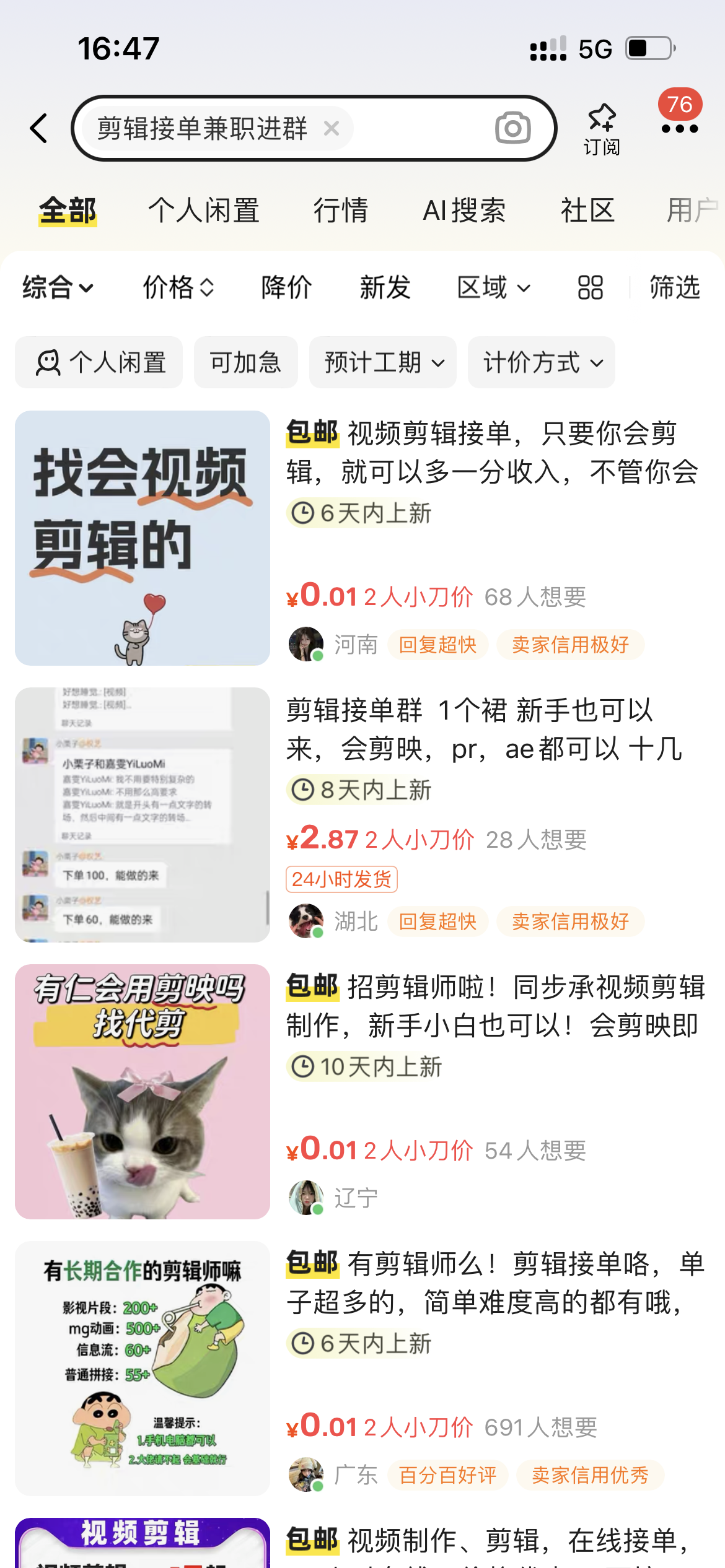Go back using the back arrow

coord(40,128)
